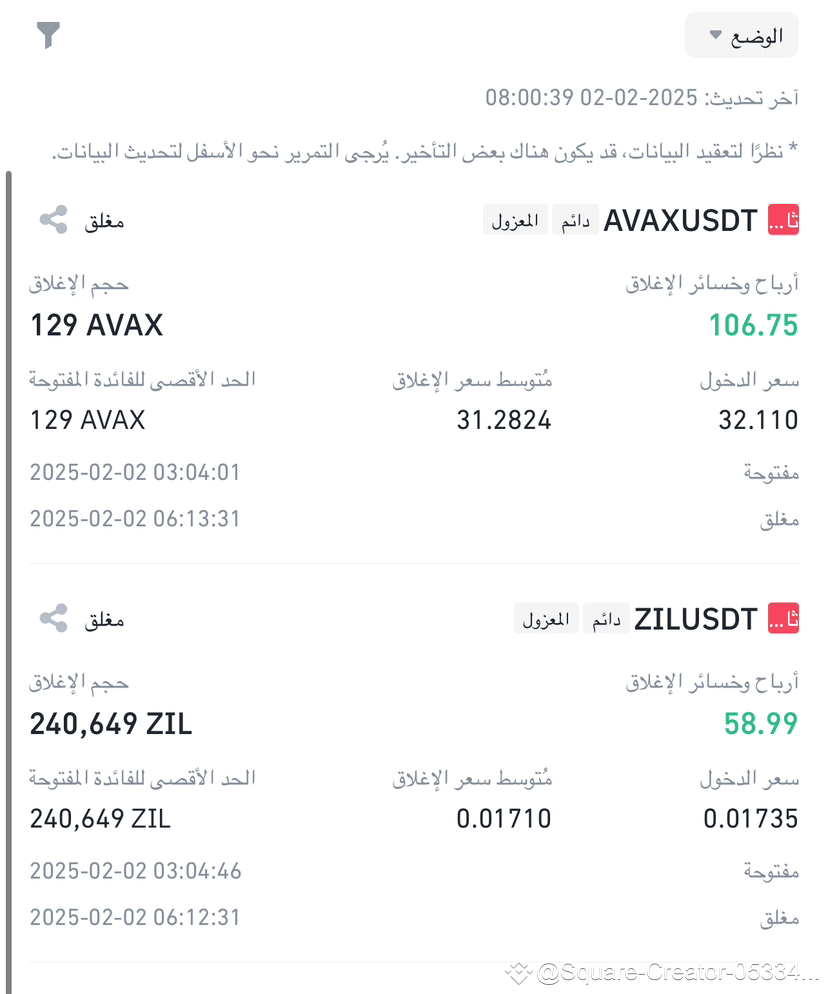Open the ZILUSDT symbol details
Screen dimensions: 828x994
pos(695,618)
